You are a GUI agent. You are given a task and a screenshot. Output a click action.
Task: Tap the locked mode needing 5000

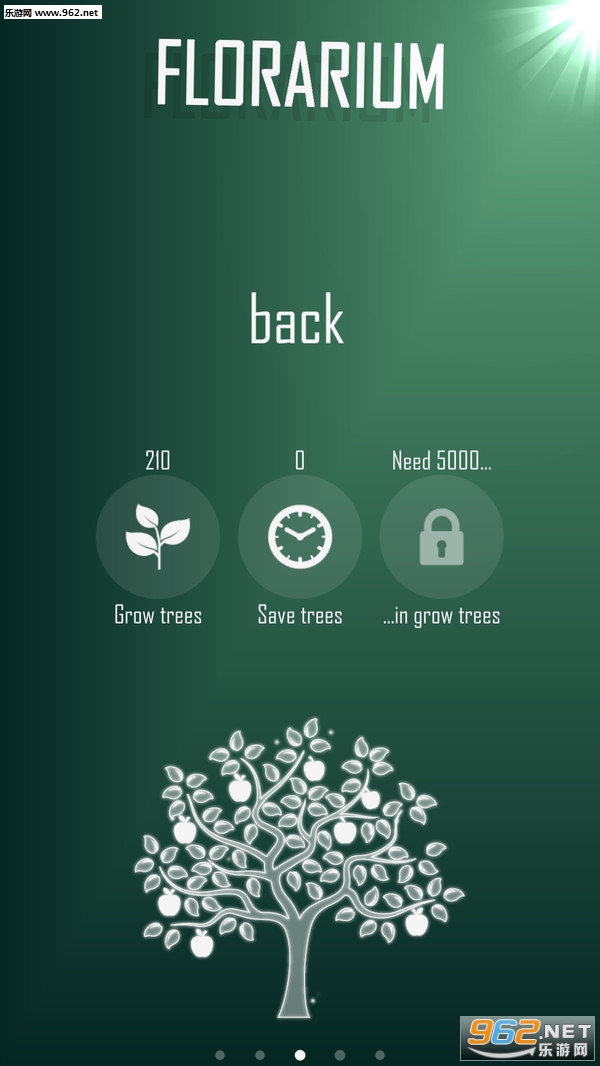tap(441, 537)
